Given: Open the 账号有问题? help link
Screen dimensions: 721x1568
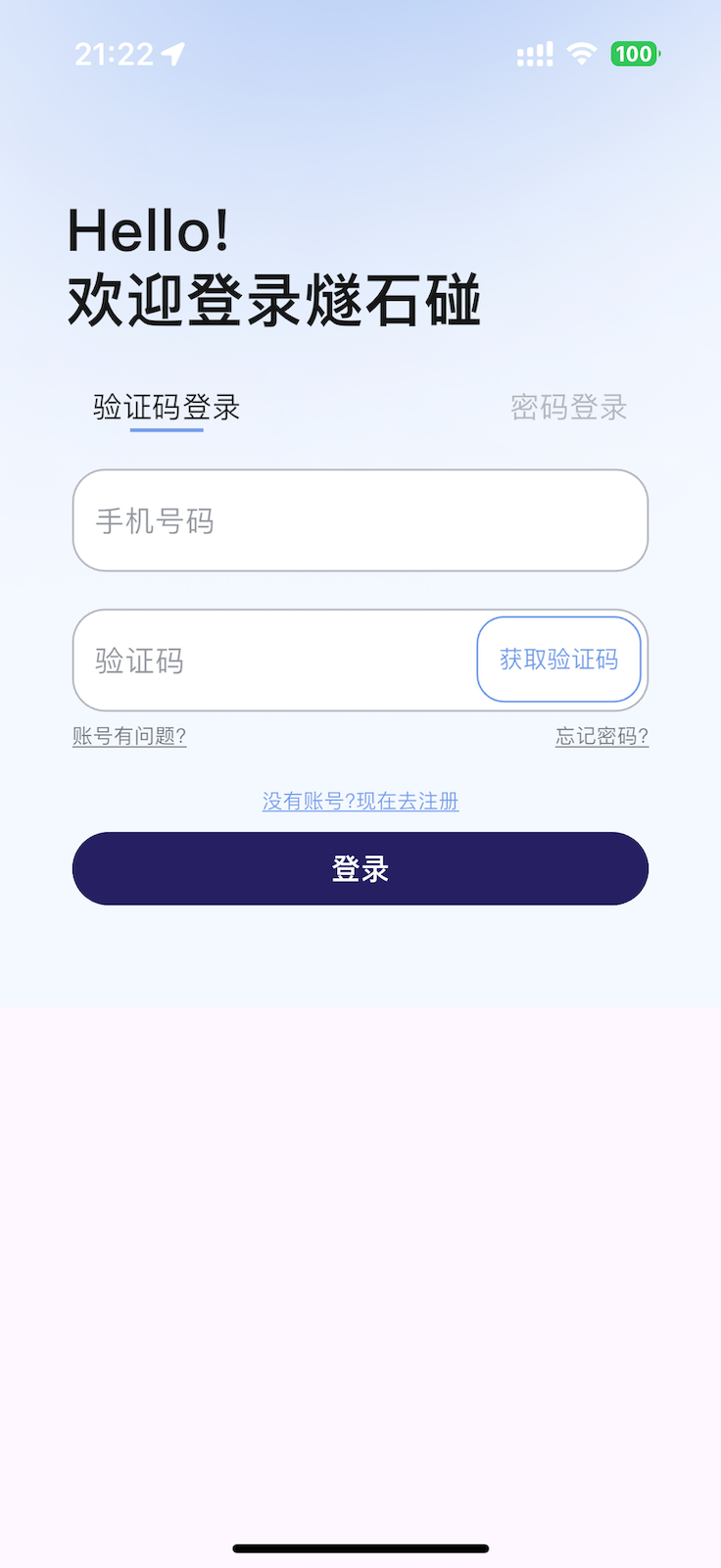Looking at the screenshot, I should pos(128,735).
